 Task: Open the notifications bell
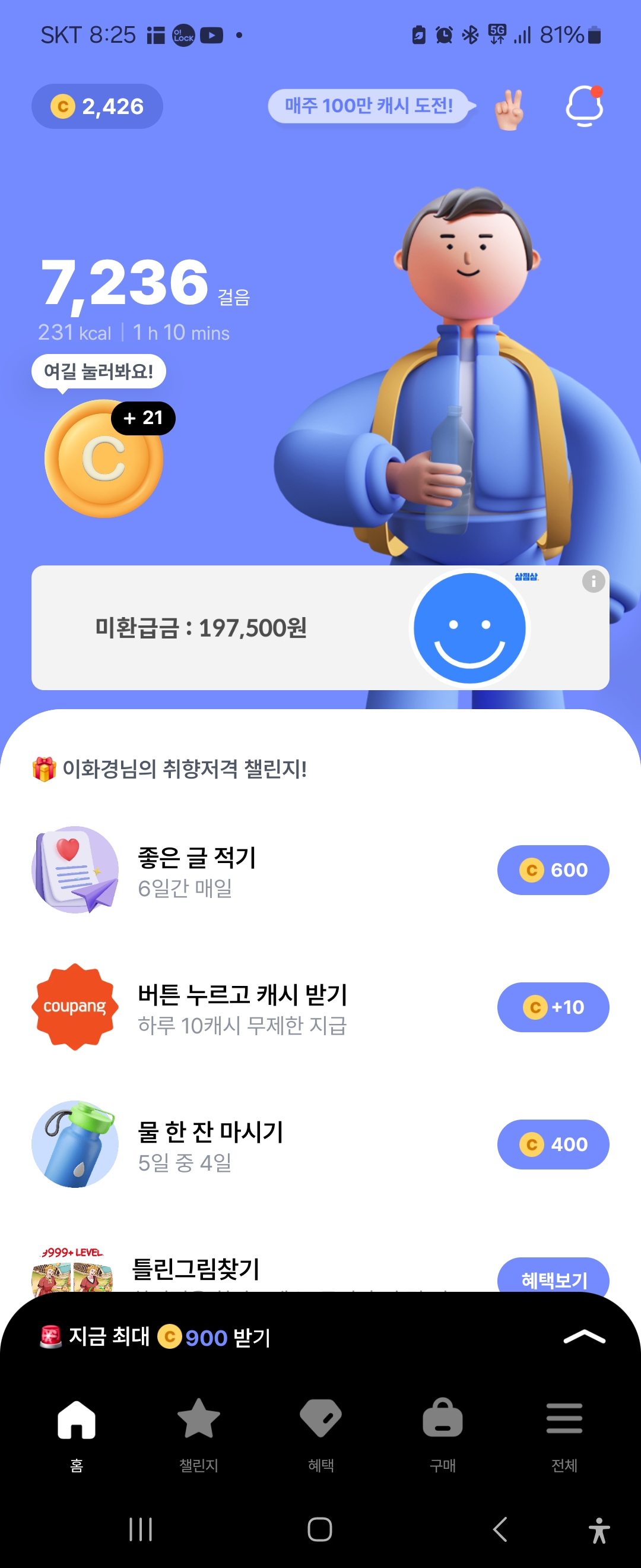tap(584, 106)
